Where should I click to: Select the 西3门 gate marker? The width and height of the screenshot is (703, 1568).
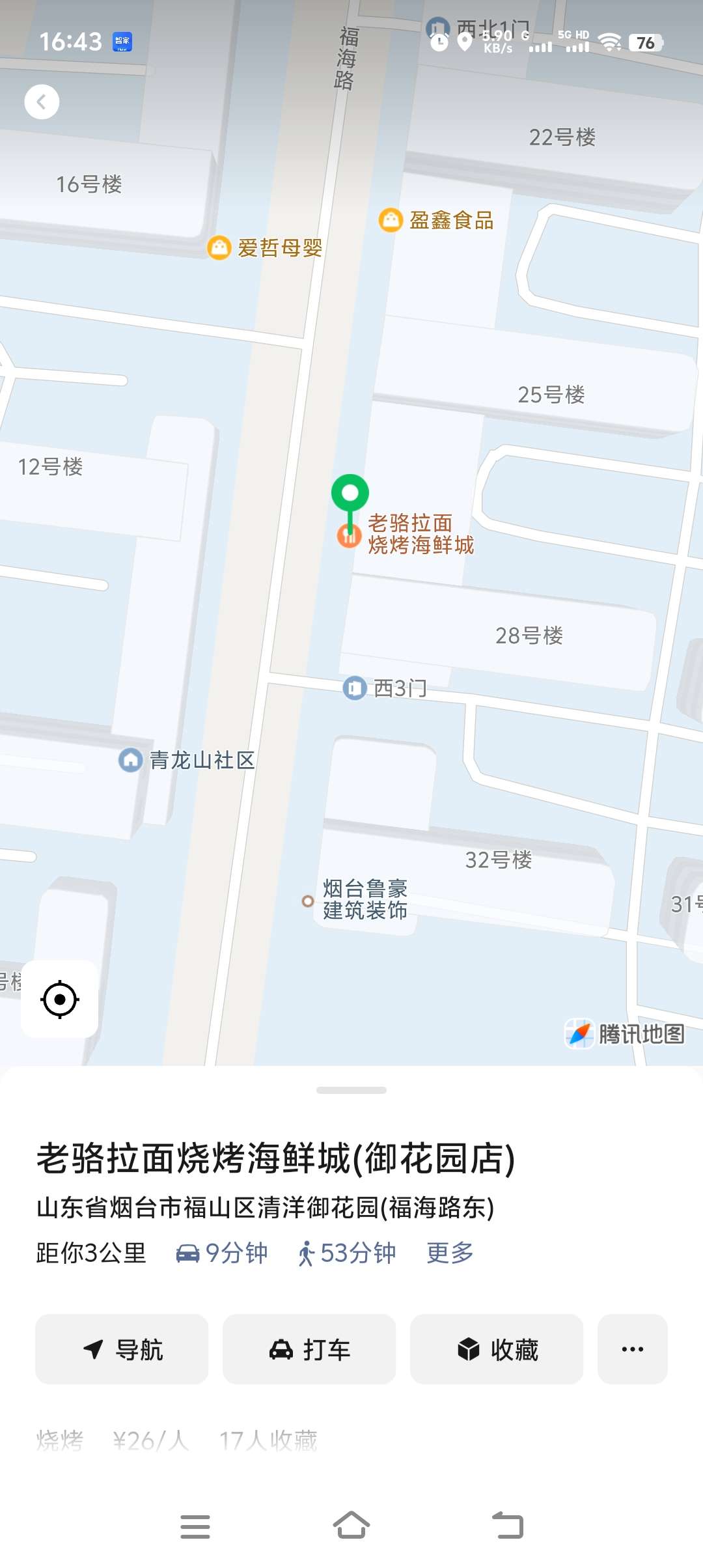(355, 688)
